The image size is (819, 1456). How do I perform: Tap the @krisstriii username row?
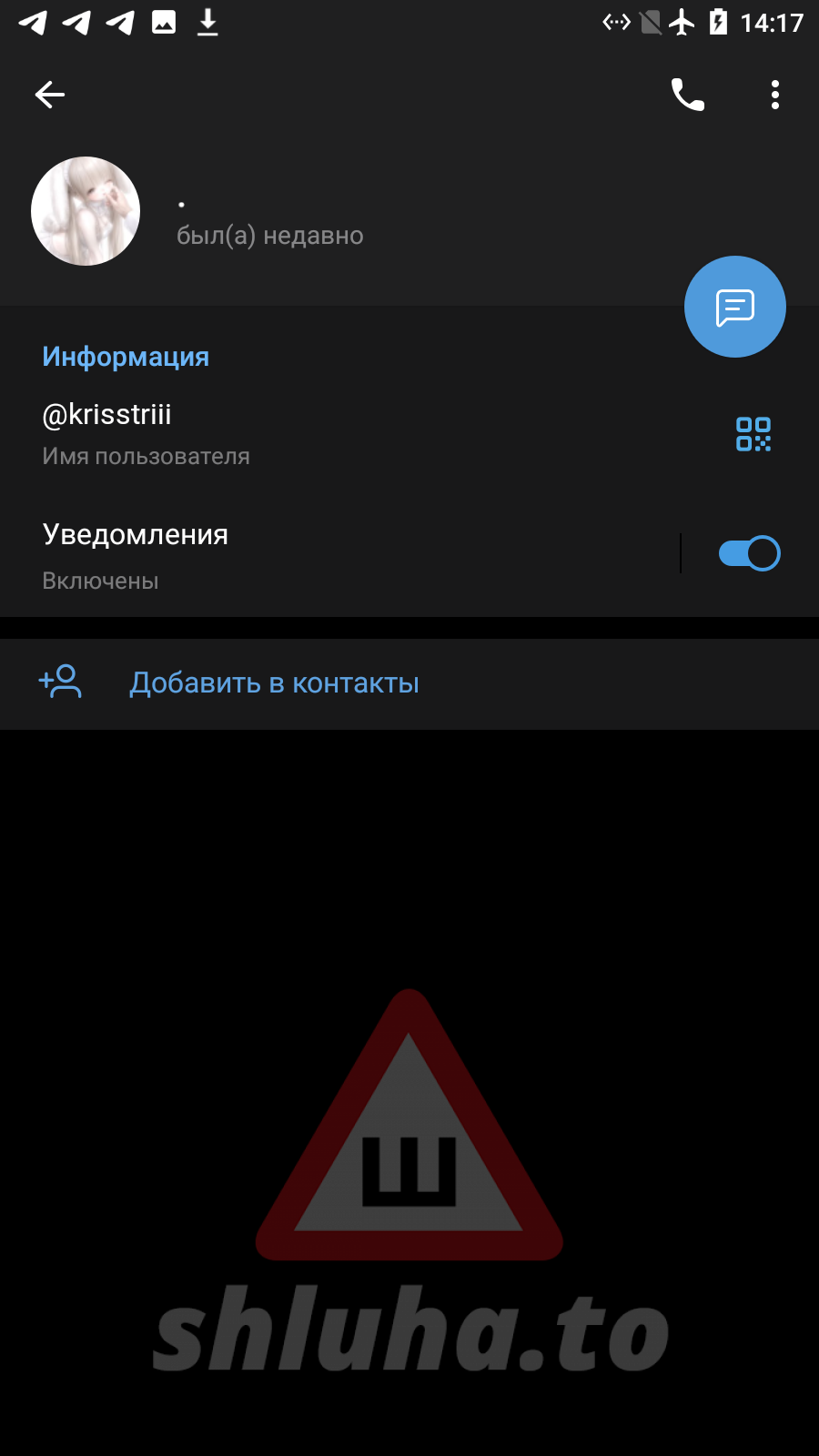click(273, 433)
